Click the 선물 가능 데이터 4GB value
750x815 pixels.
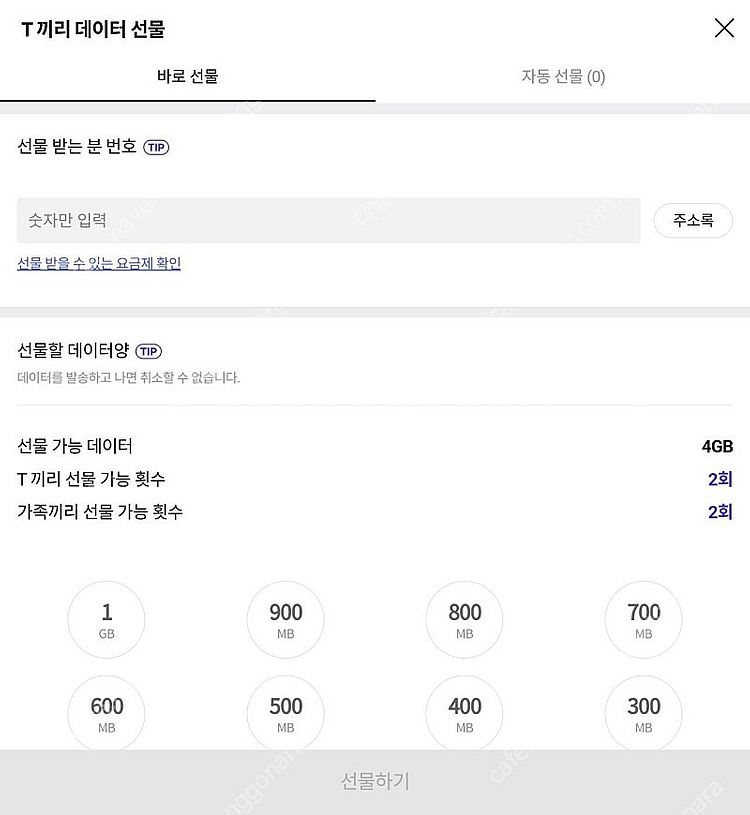point(719,446)
